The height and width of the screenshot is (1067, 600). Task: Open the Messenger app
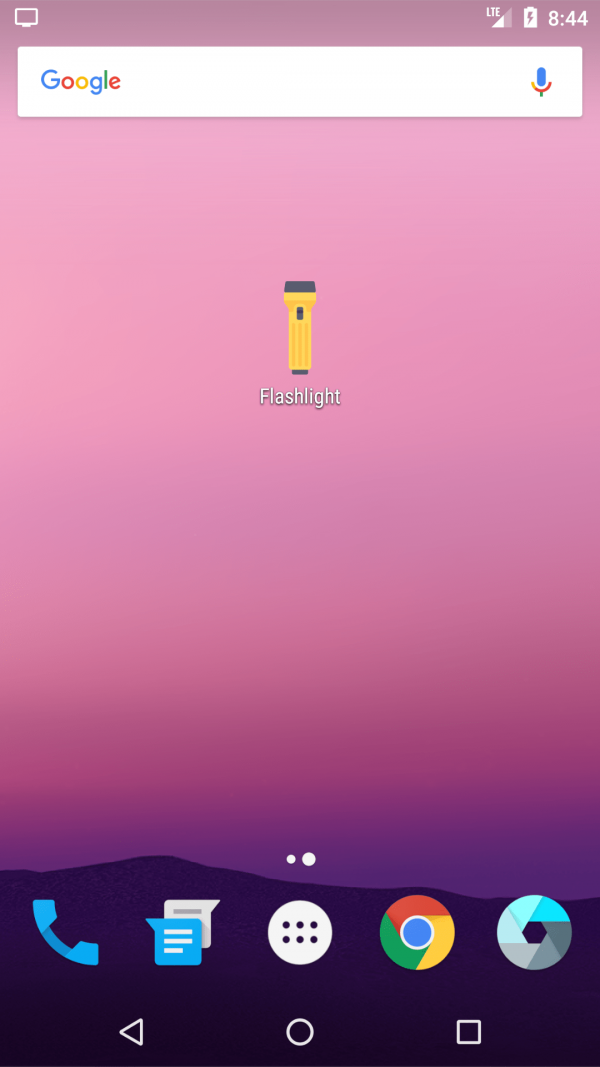182,933
